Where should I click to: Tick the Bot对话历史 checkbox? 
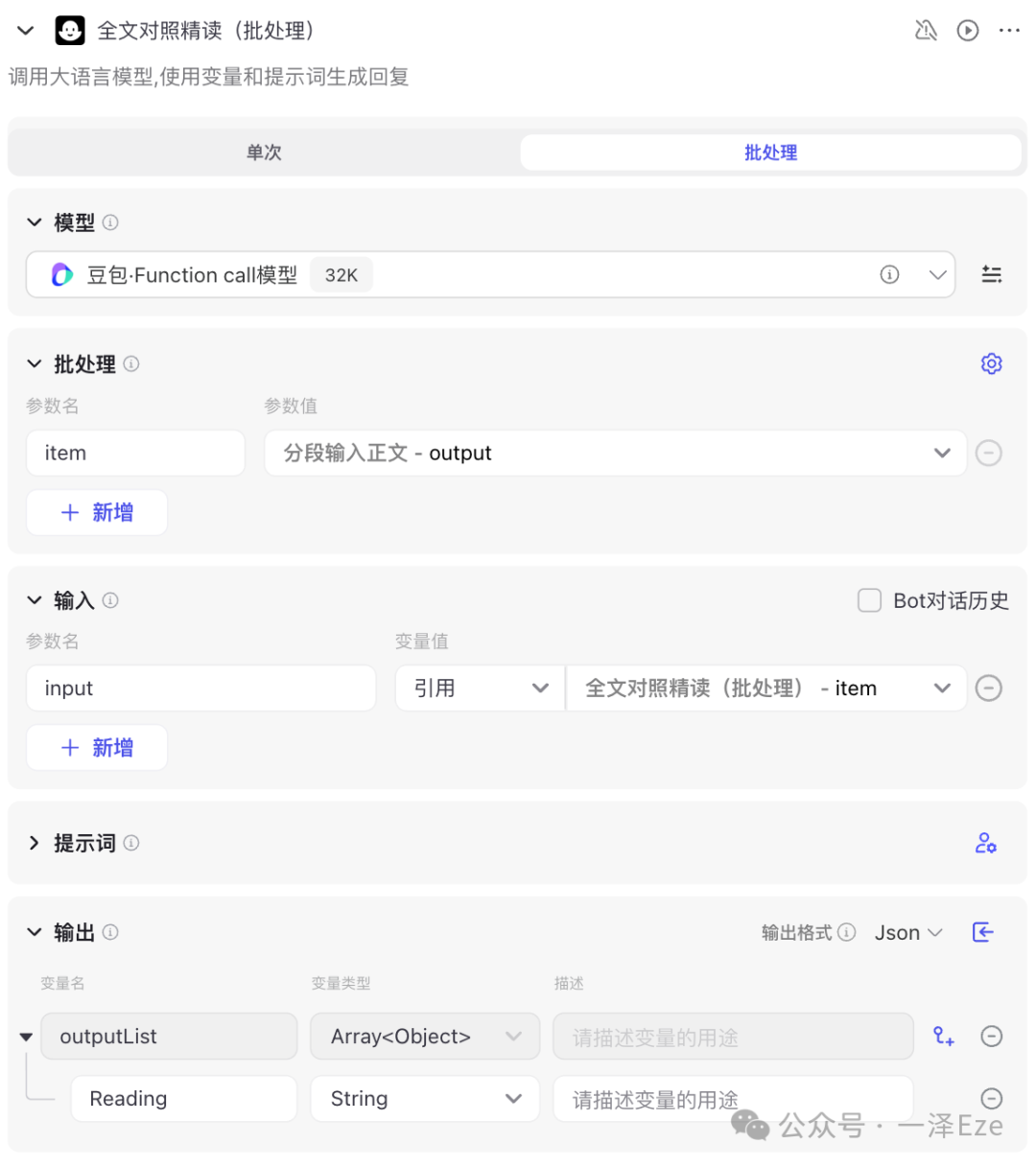[869, 601]
